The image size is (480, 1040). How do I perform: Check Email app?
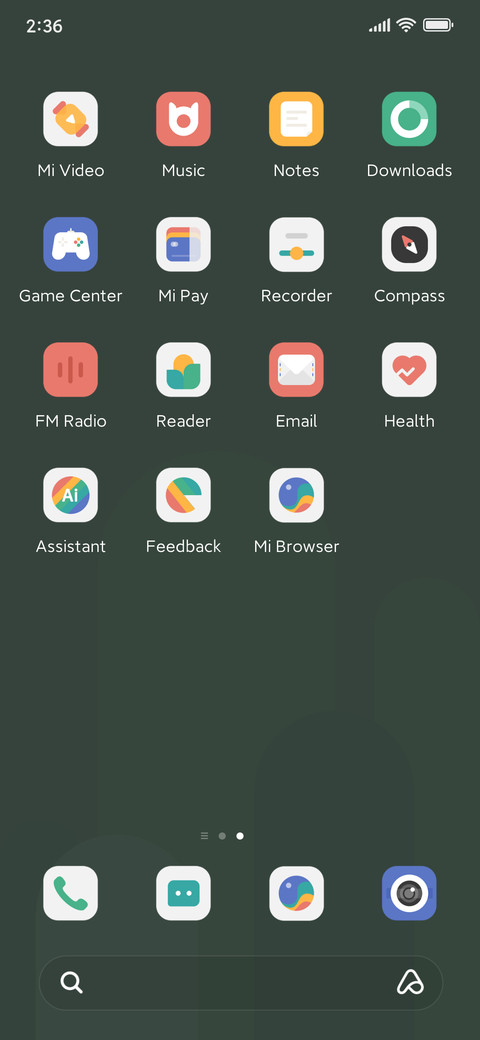[296, 370]
